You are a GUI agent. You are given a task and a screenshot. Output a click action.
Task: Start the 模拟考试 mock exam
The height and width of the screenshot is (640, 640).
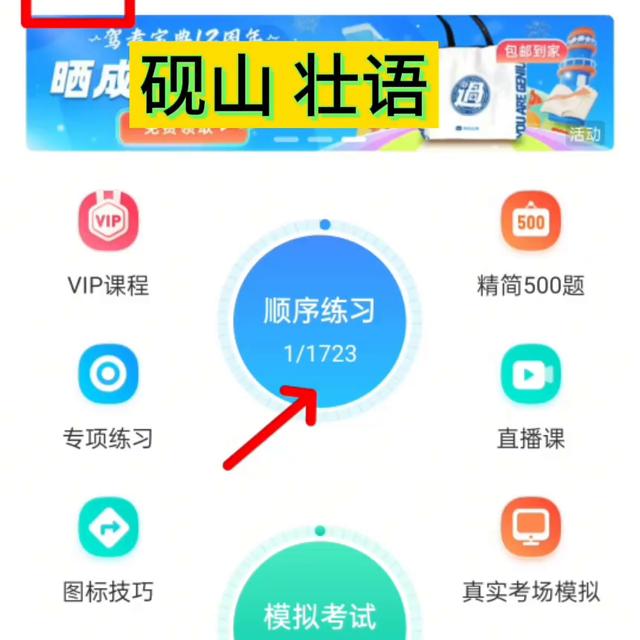tap(319, 608)
